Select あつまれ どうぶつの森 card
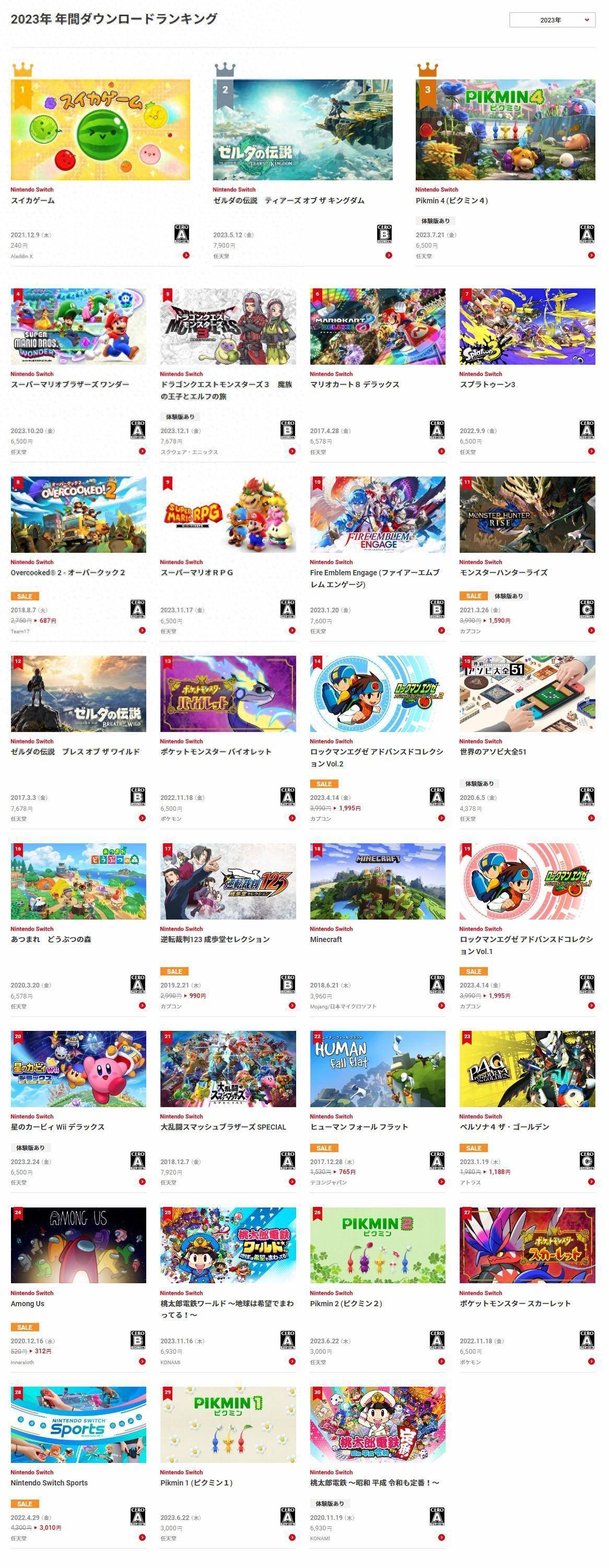This screenshot has height=1568, width=609. (78, 881)
